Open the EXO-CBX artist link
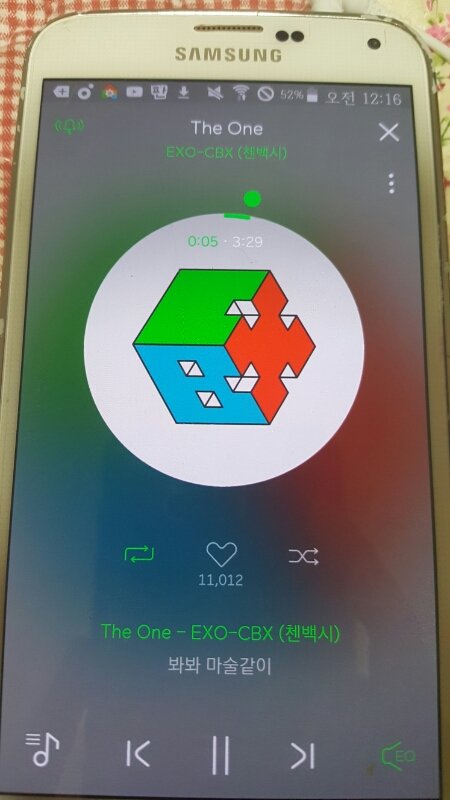450x800 pixels. pyautogui.click(x=222, y=153)
